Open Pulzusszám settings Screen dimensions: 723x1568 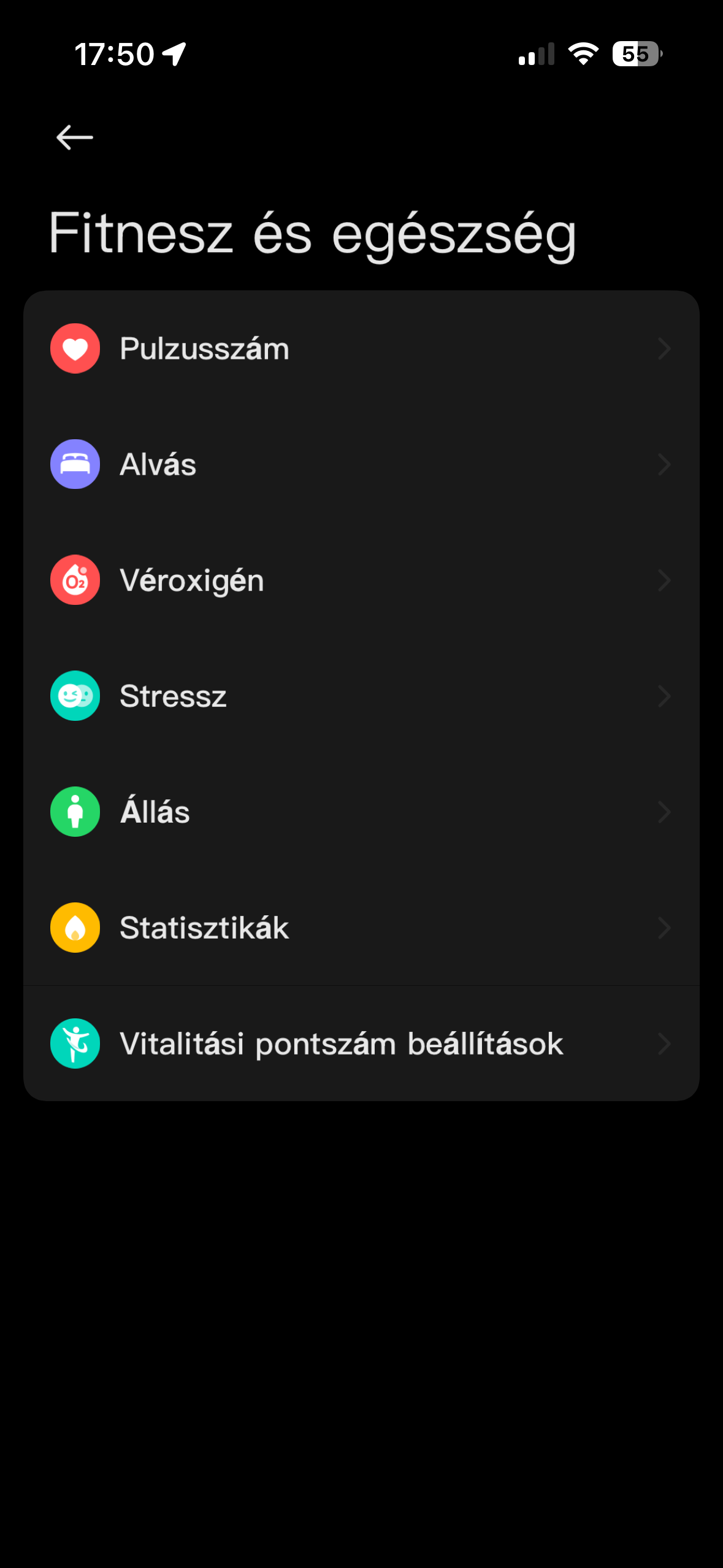click(x=361, y=348)
